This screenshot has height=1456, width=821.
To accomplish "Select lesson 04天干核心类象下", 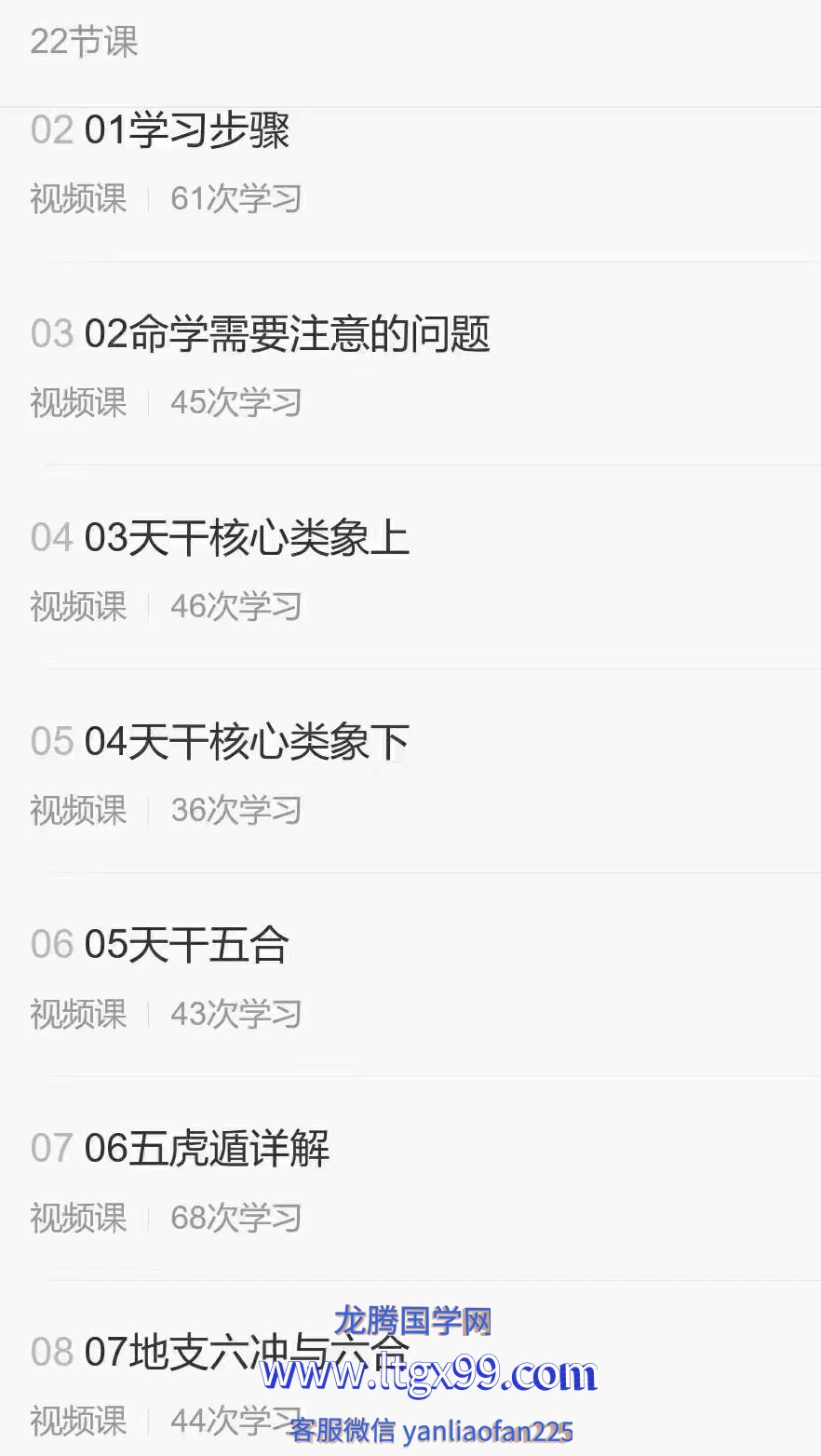I will tap(410, 772).
